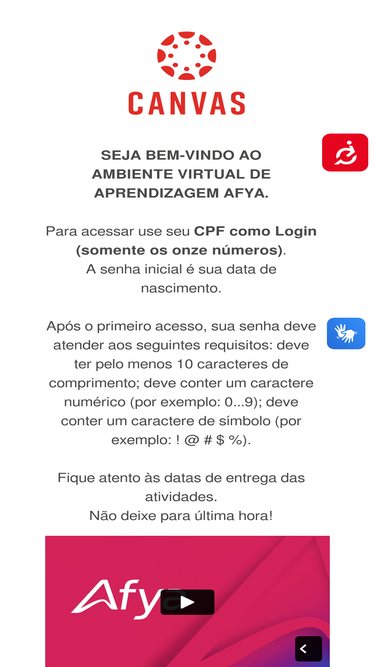Tap the black left-arrow collapse button
The height and width of the screenshot is (667, 375).
(308, 649)
